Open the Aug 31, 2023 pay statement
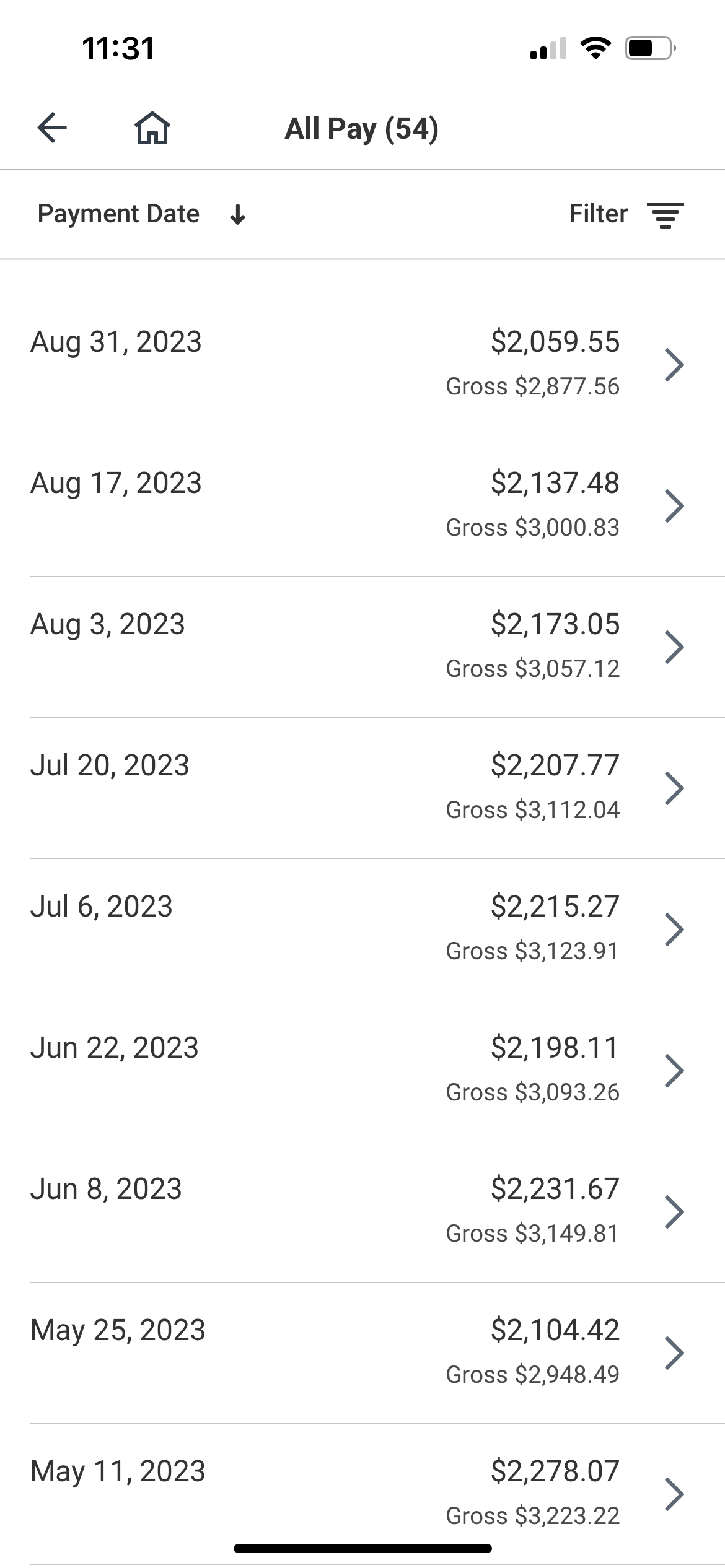 click(x=362, y=364)
